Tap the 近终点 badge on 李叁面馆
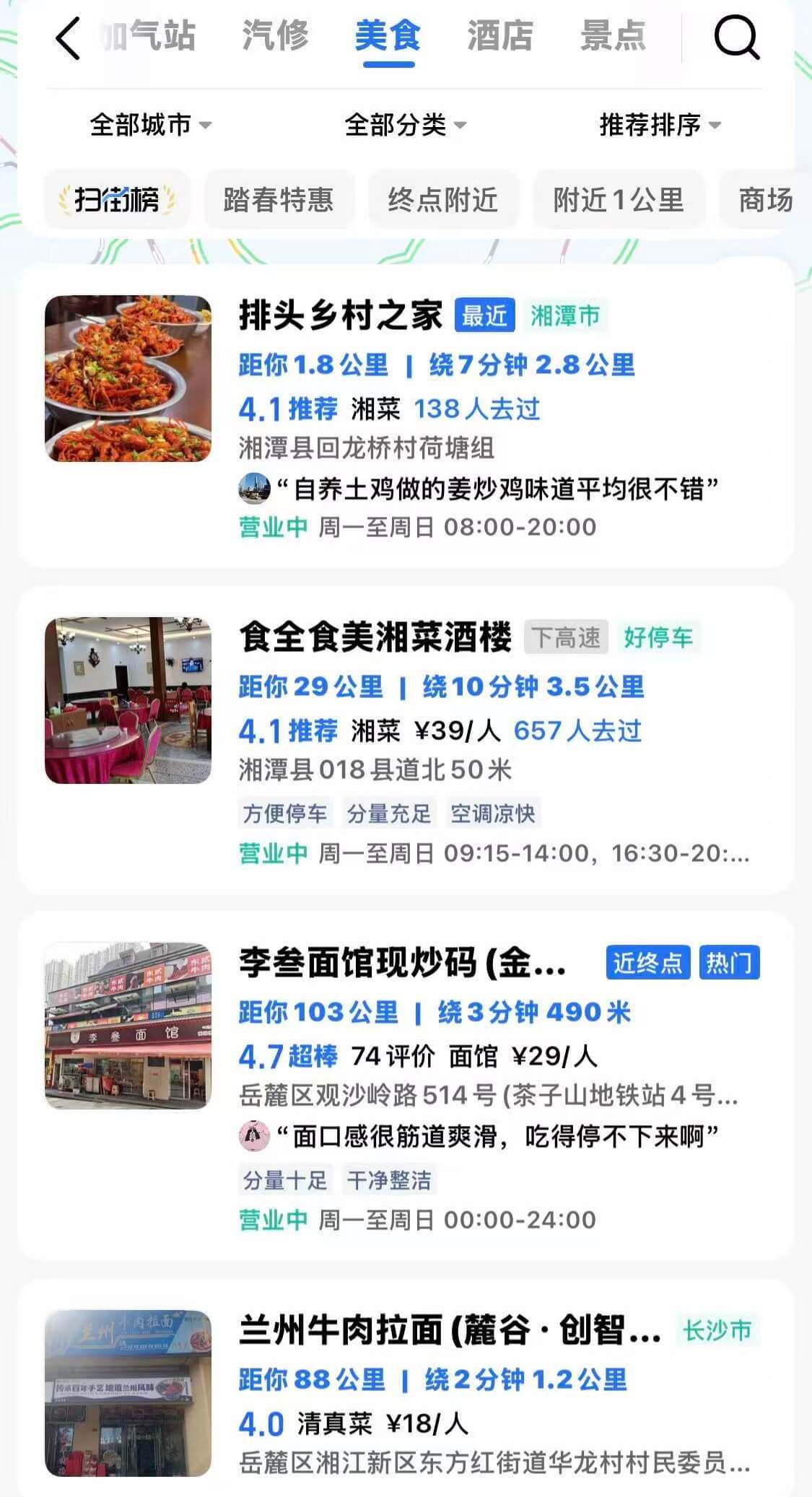The image size is (812, 1497). pos(648,962)
